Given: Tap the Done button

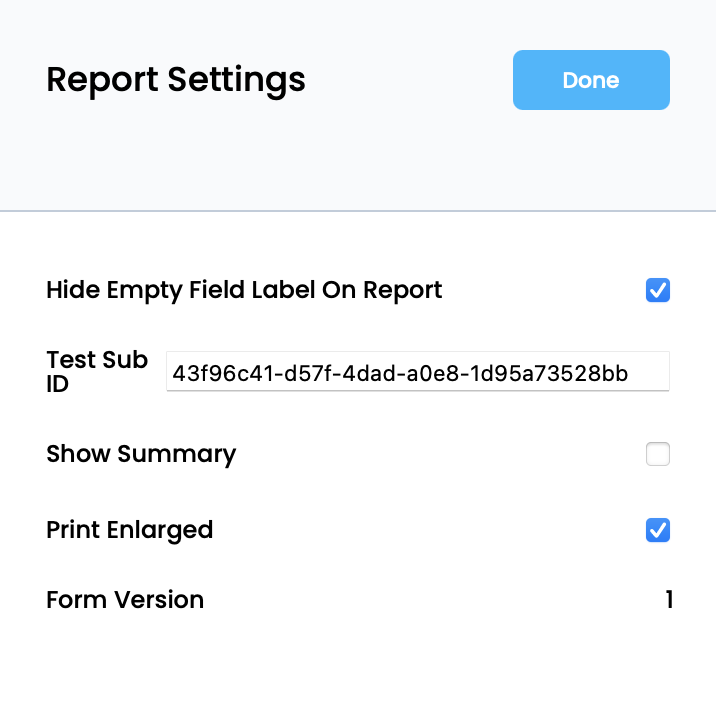Looking at the screenshot, I should (591, 80).
